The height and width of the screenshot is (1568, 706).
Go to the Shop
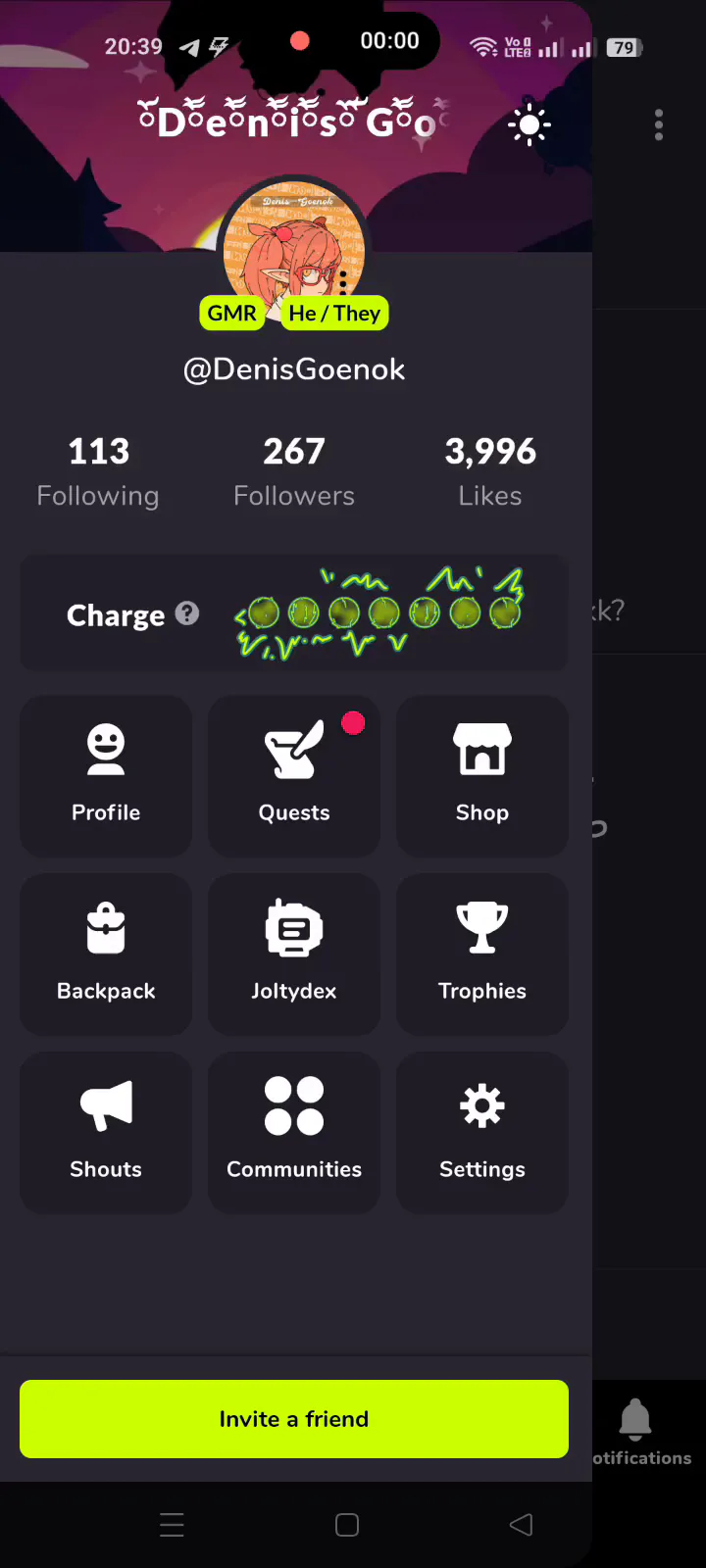pos(482,776)
